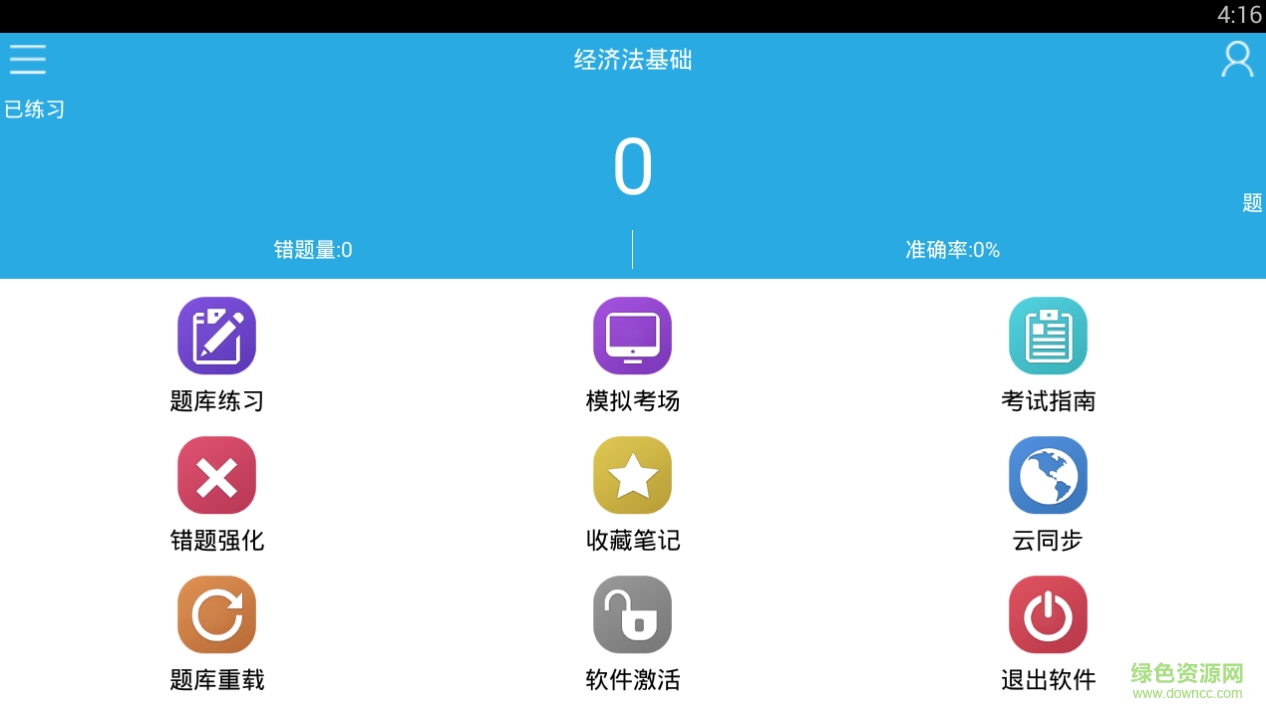Open 软件激活 software activation
The height and width of the screenshot is (712, 1266).
pyautogui.click(x=632, y=614)
